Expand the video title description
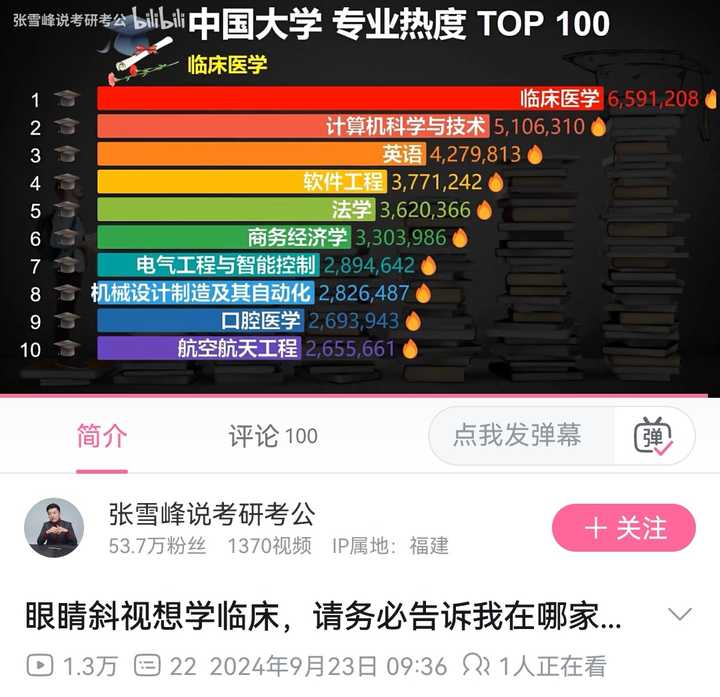Viewport: 720px width, 697px height. [680, 615]
